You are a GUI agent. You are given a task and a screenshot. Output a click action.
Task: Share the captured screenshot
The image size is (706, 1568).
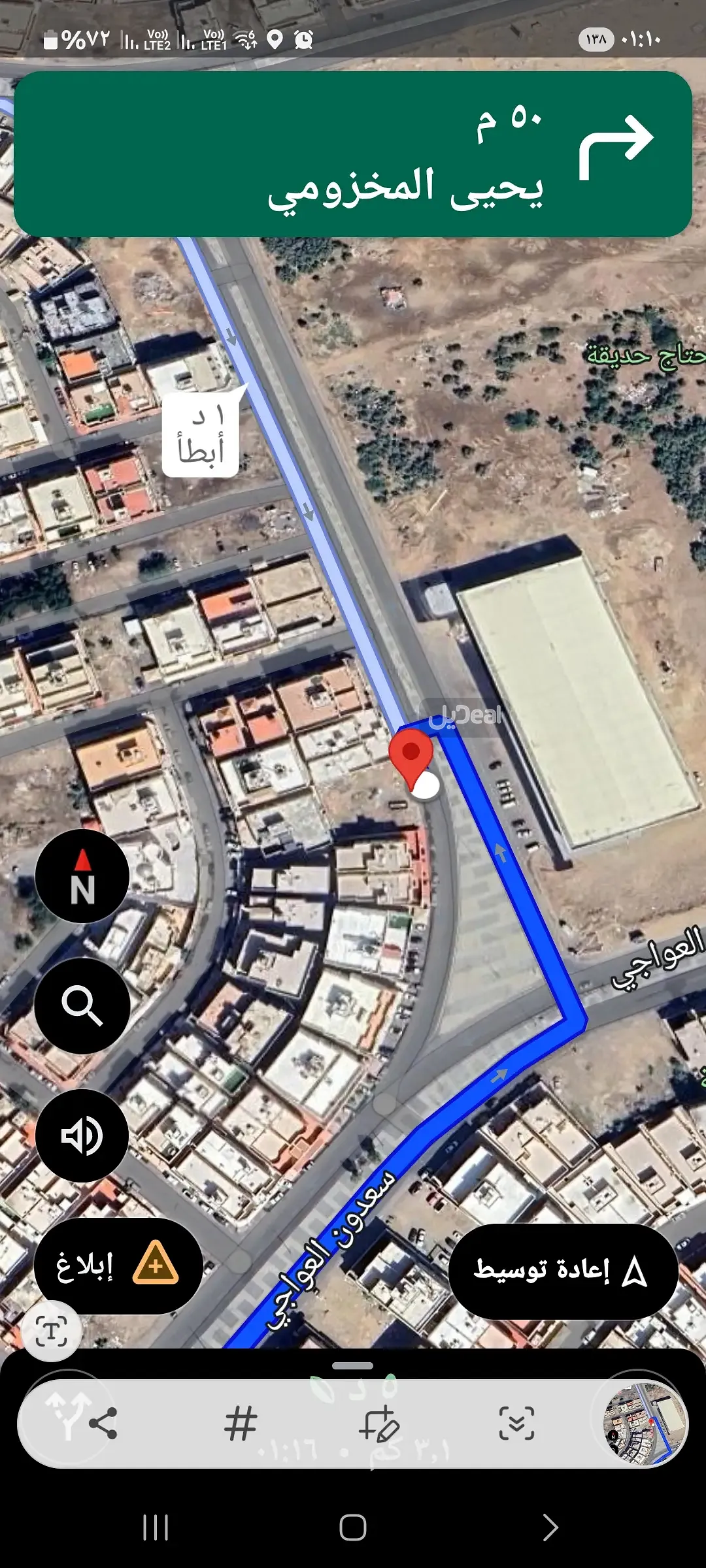[x=103, y=1423]
